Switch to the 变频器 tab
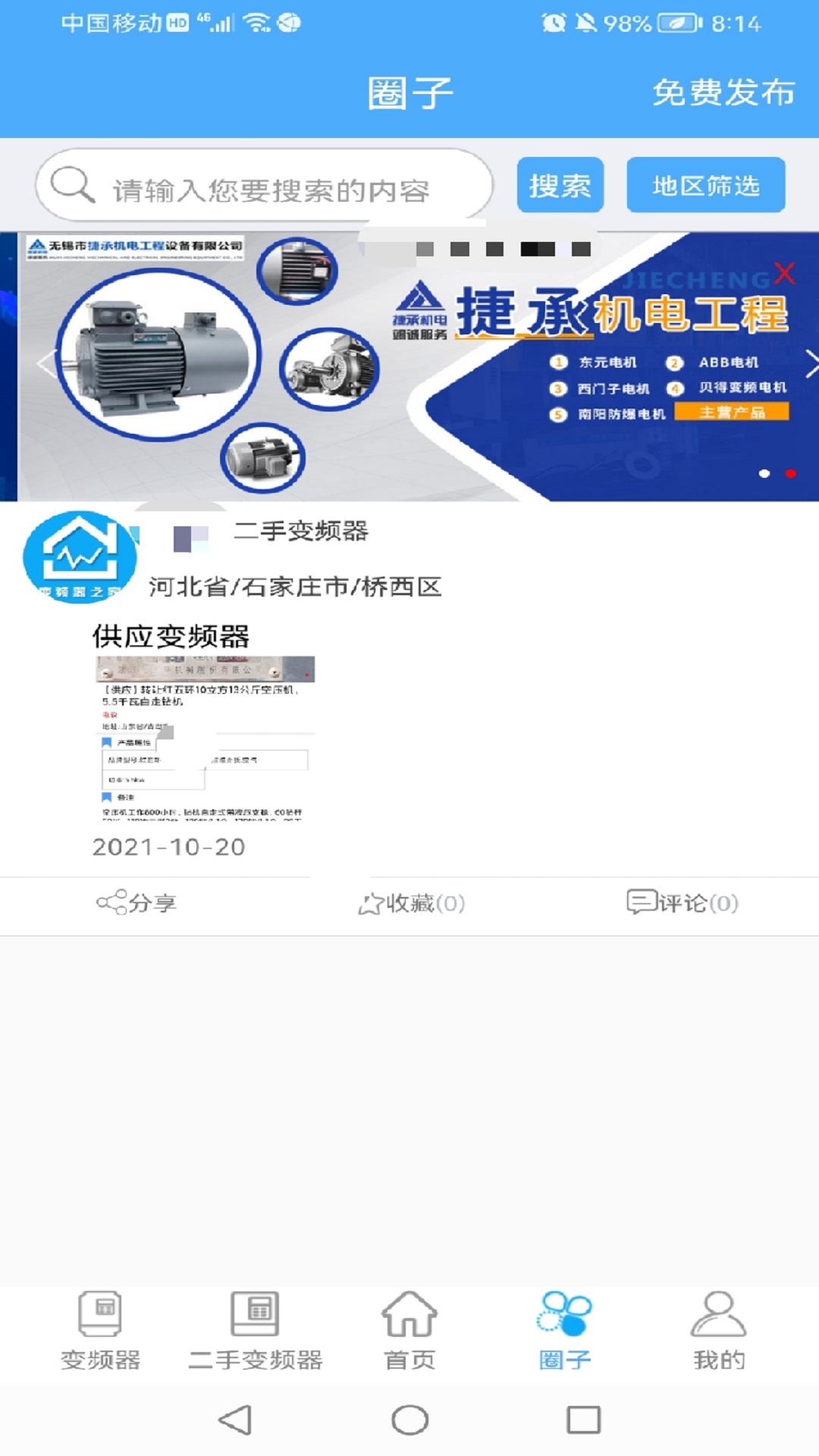Image resolution: width=819 pixels, height=1456 pixels. click(100, 1331)
